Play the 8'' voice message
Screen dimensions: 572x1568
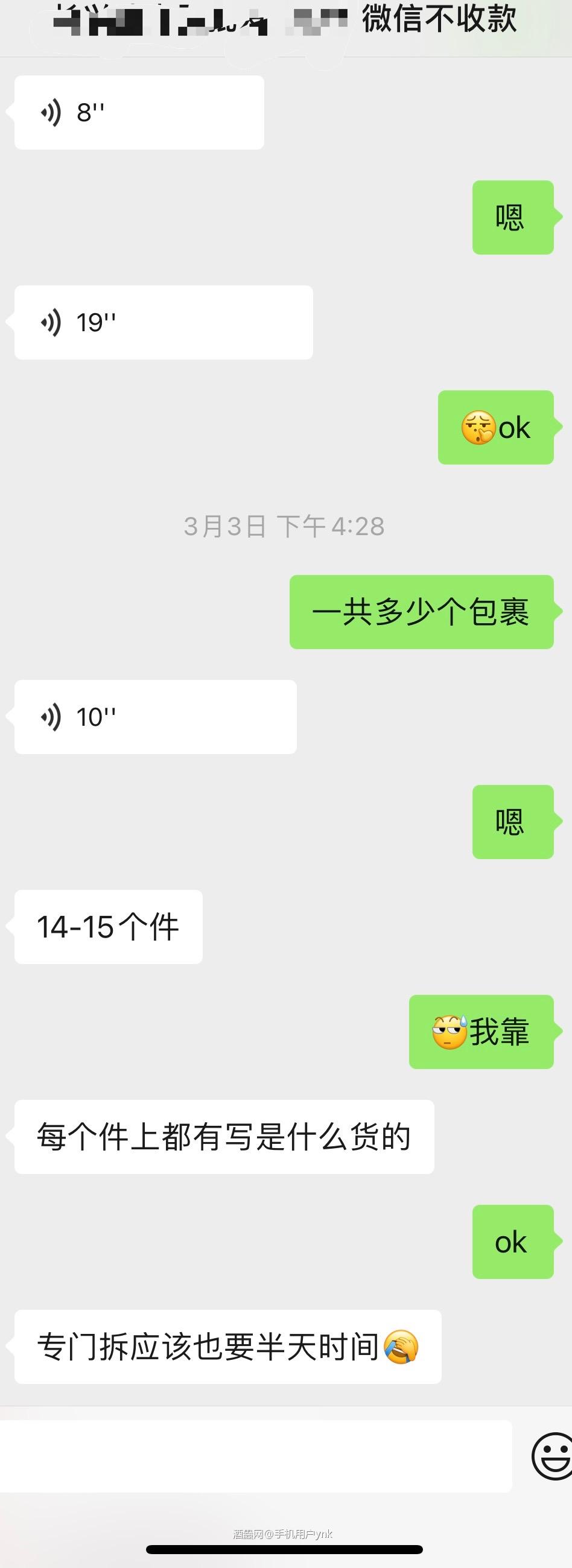pyautogui.click(x=137, y=112)
